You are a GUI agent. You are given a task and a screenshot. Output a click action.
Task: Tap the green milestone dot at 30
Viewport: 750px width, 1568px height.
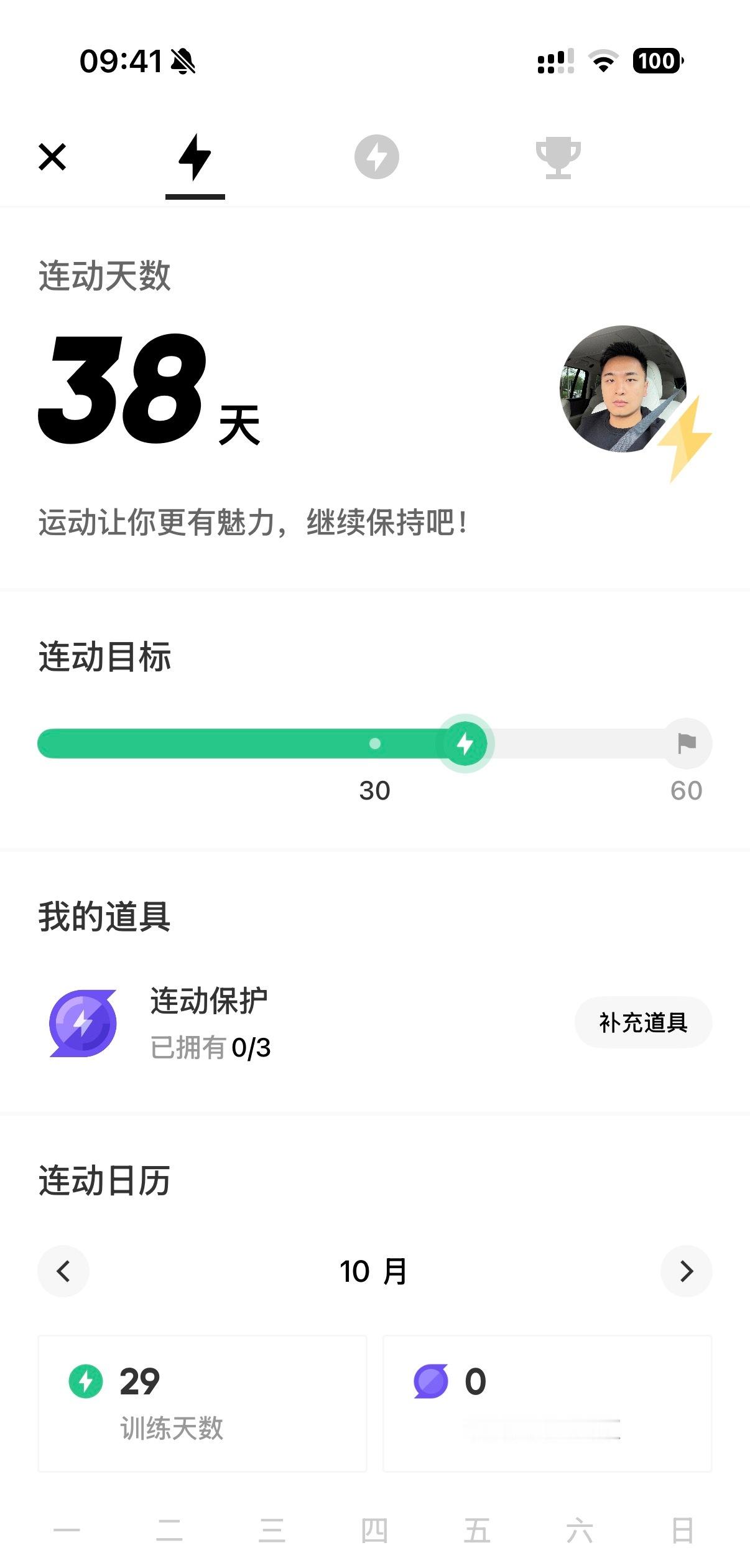(x=376, y=743)
